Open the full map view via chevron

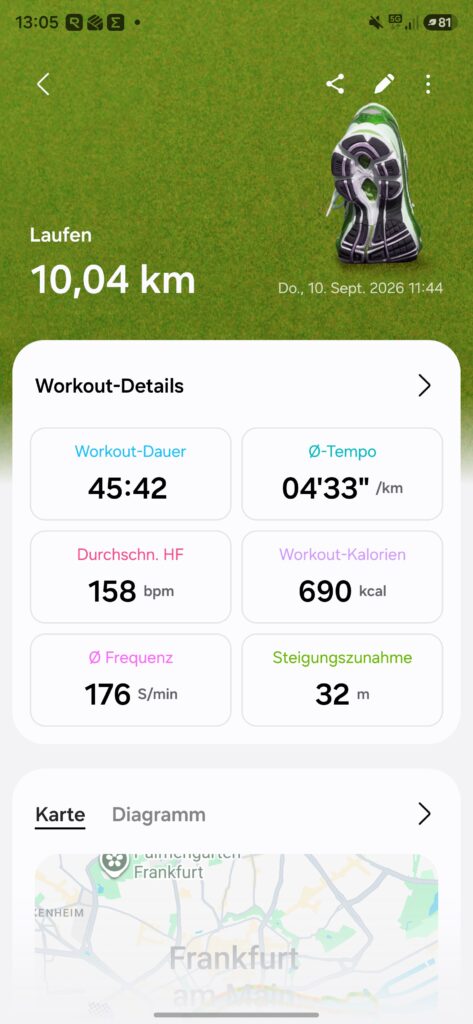(425, 814)
